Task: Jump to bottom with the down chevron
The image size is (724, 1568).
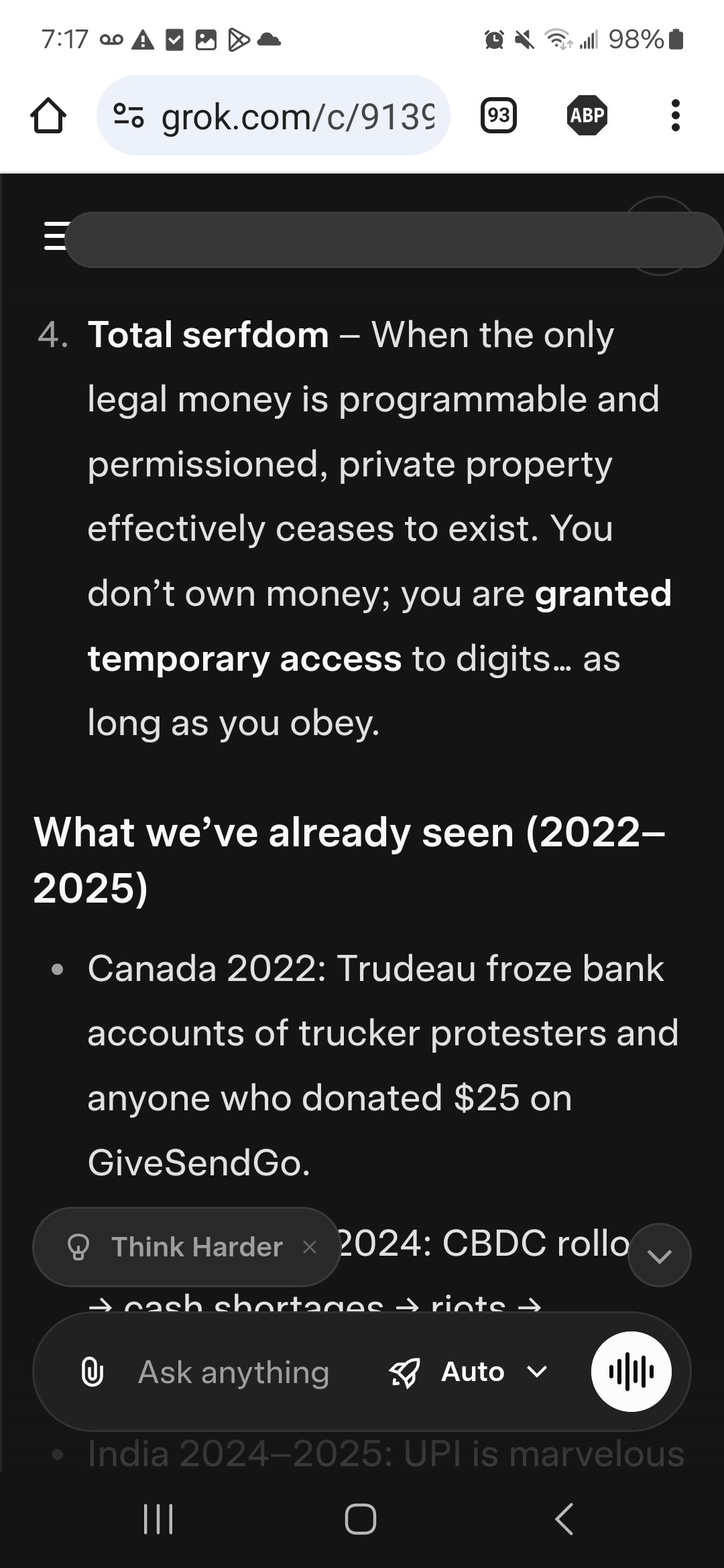Action: click(660, 1255)
